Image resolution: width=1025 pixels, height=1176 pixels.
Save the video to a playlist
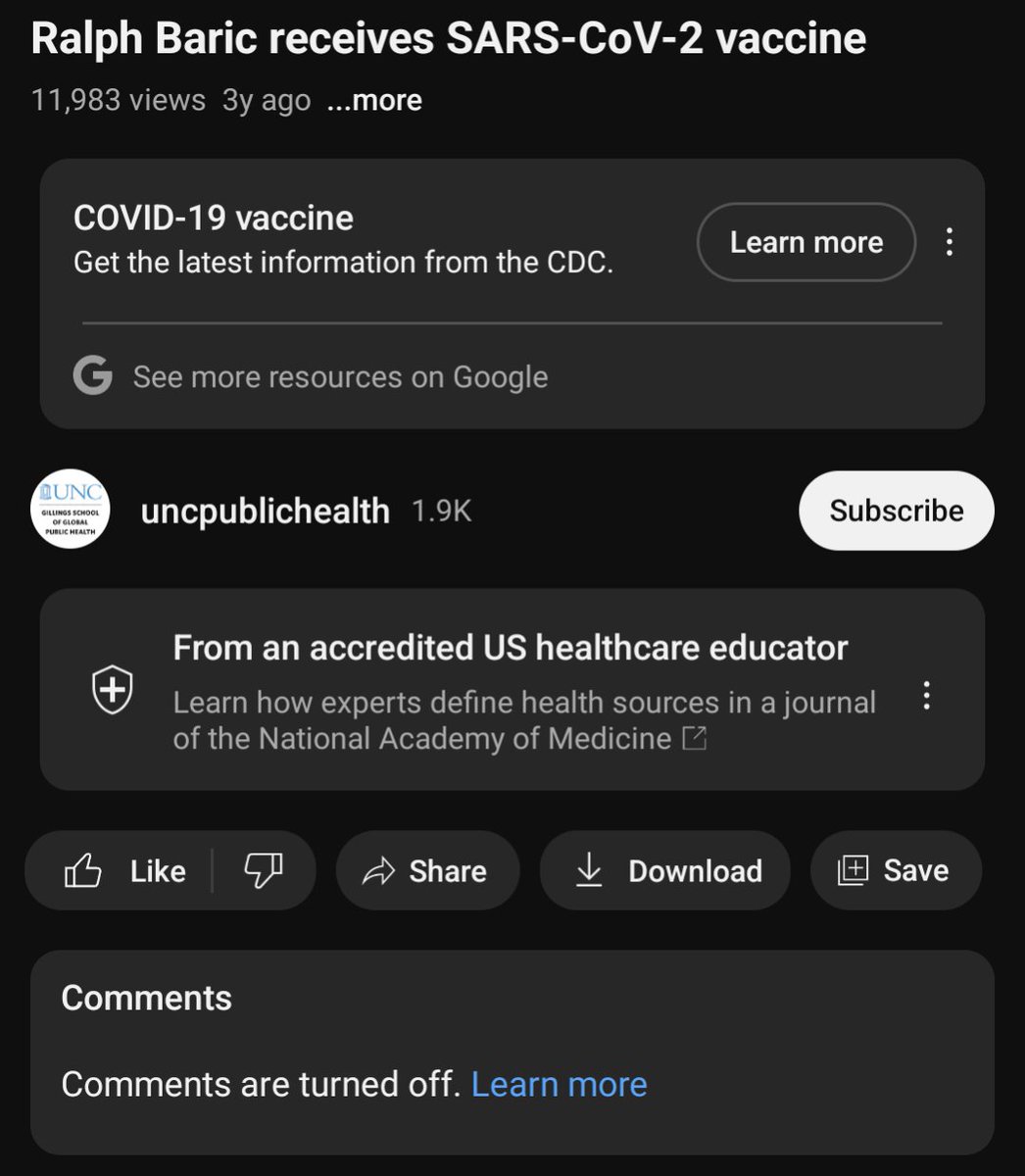tap(895, 870)
